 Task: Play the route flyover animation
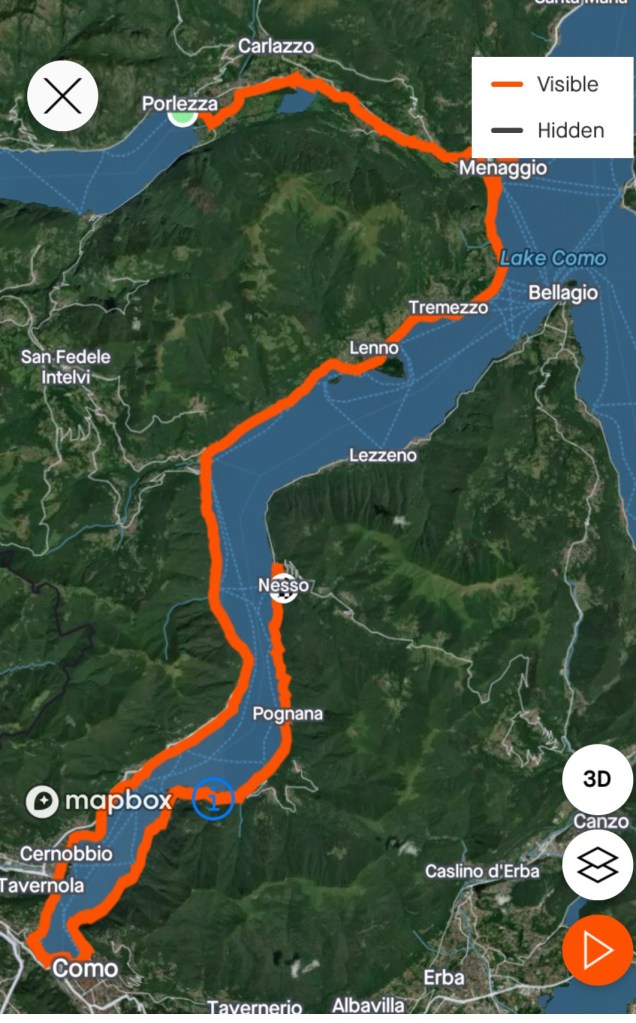coord(597,950)
